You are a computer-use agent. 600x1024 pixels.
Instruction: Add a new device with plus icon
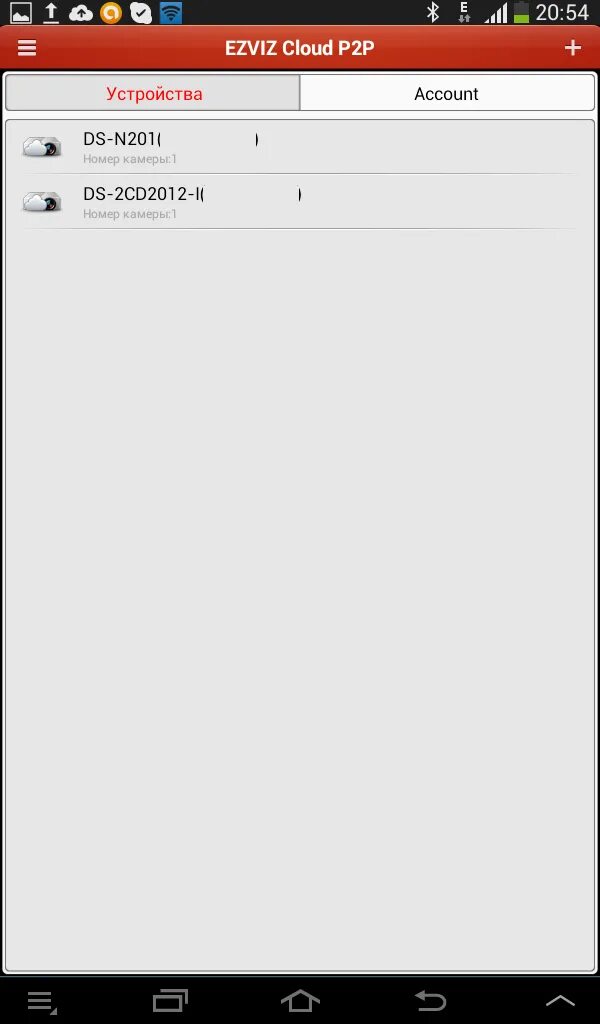click(x=573, y=48)
